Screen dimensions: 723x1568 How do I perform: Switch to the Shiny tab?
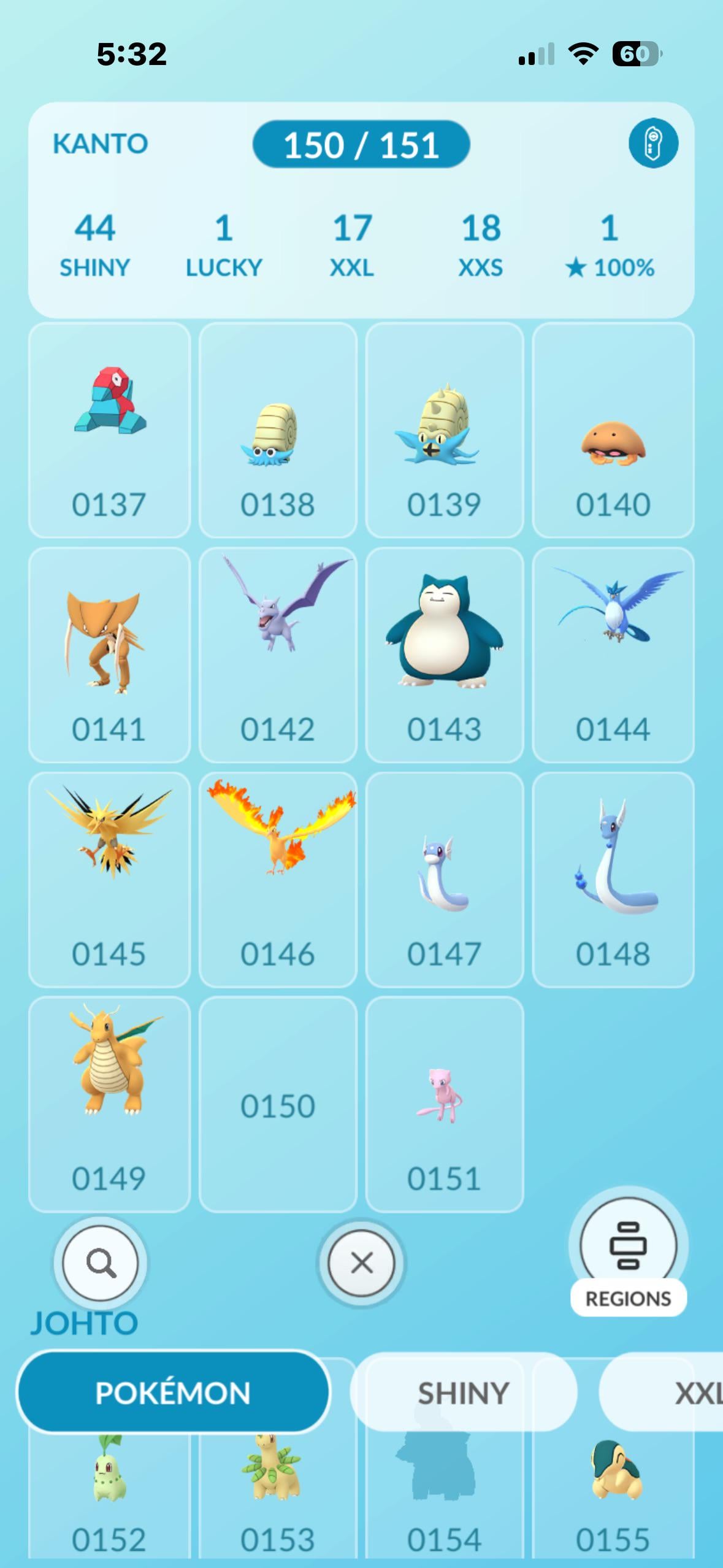tap(463, 1393)
